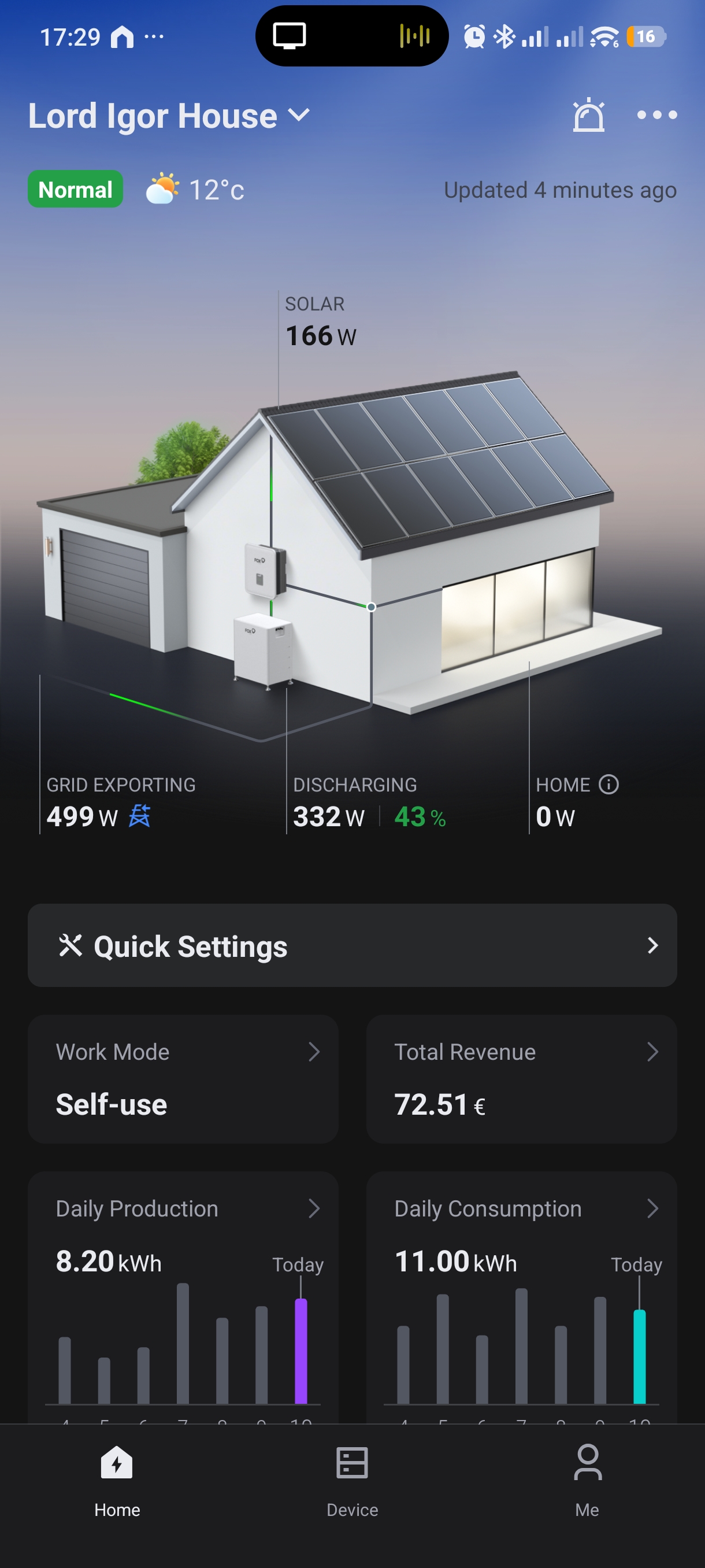
Task: Open Quick Settings
Action: pos(351,945)
